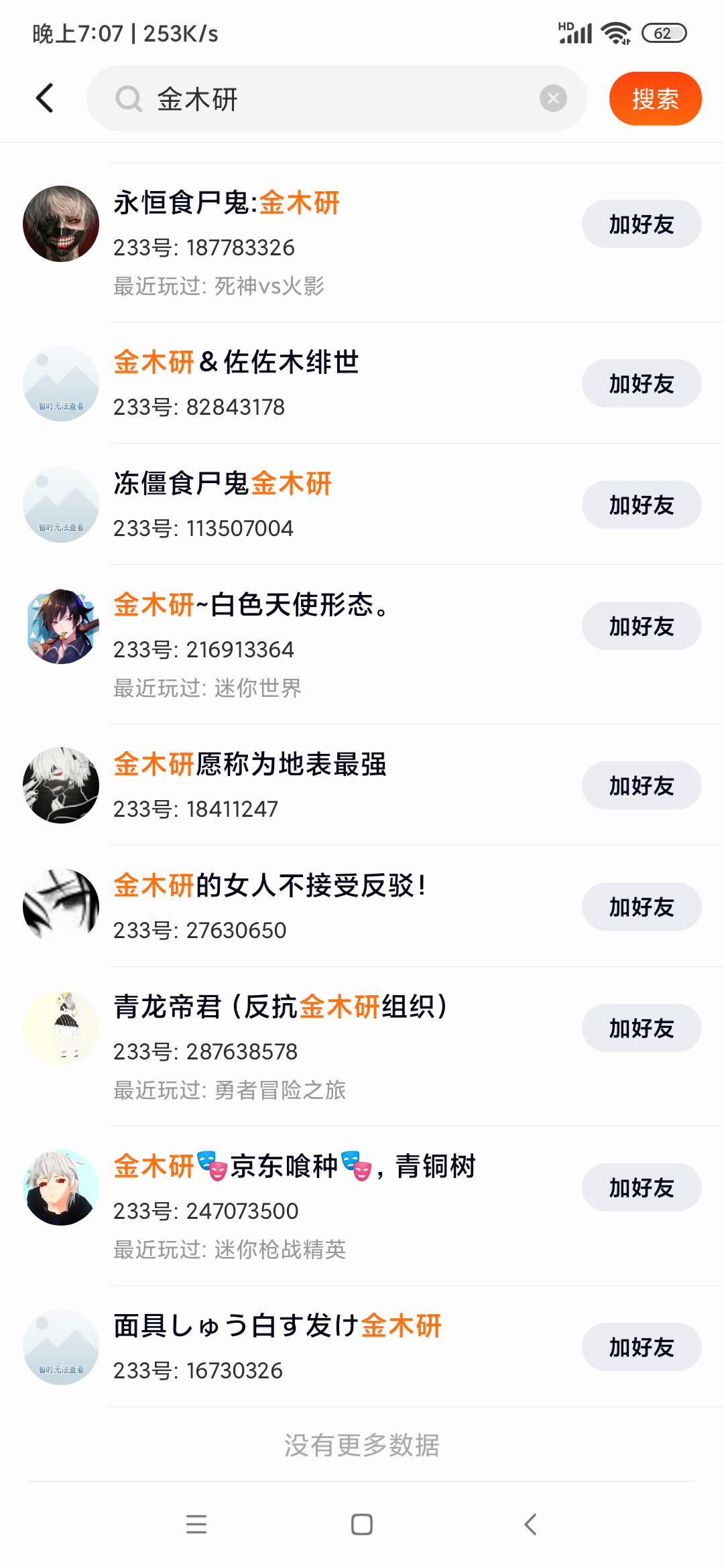The height and width of the screenshot is (1568, 724).
Task: Go back using the top-left arrow
Action: (45, 99)
